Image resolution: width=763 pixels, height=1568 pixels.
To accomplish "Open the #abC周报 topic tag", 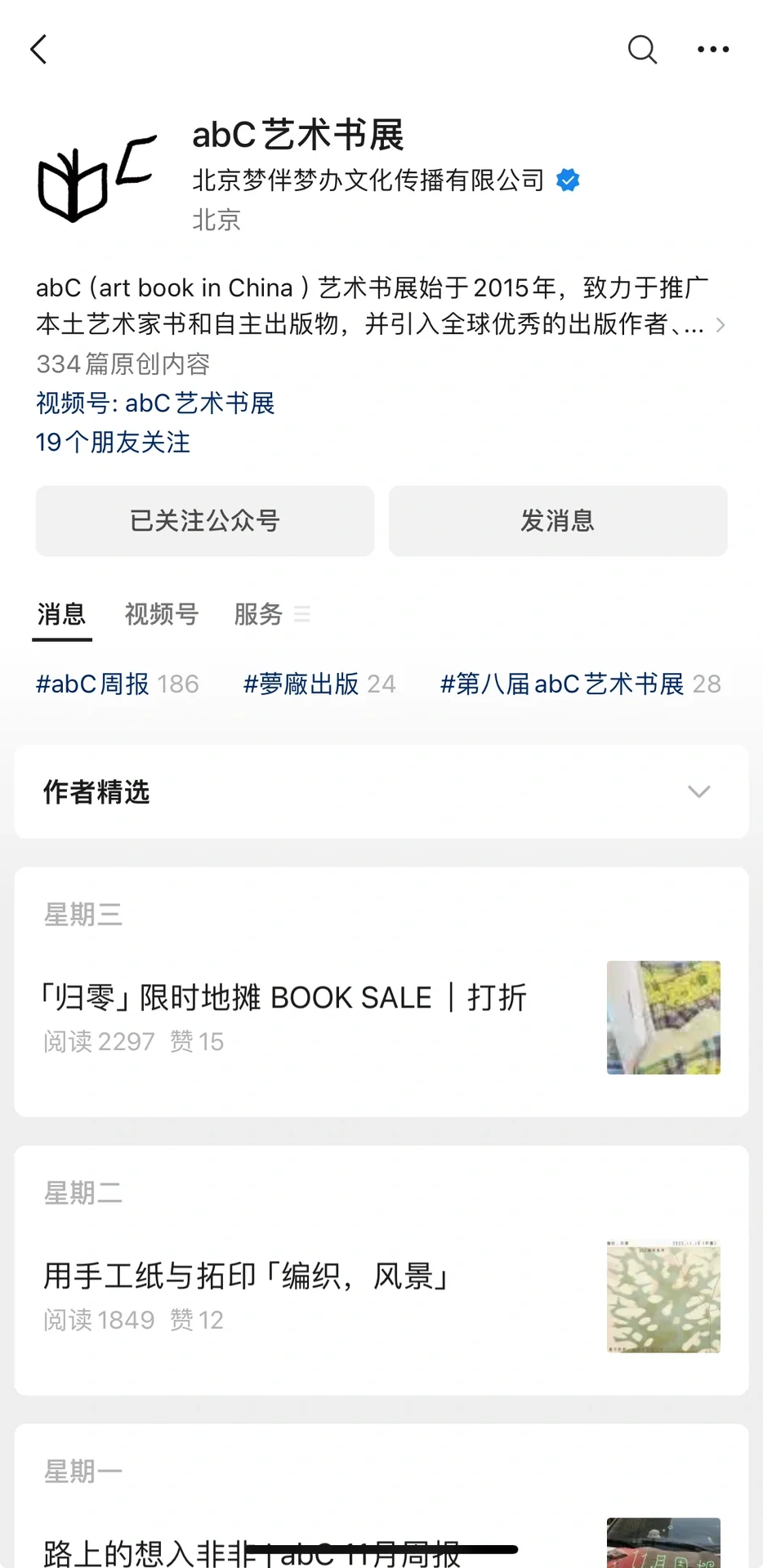I will coord(117,684).
